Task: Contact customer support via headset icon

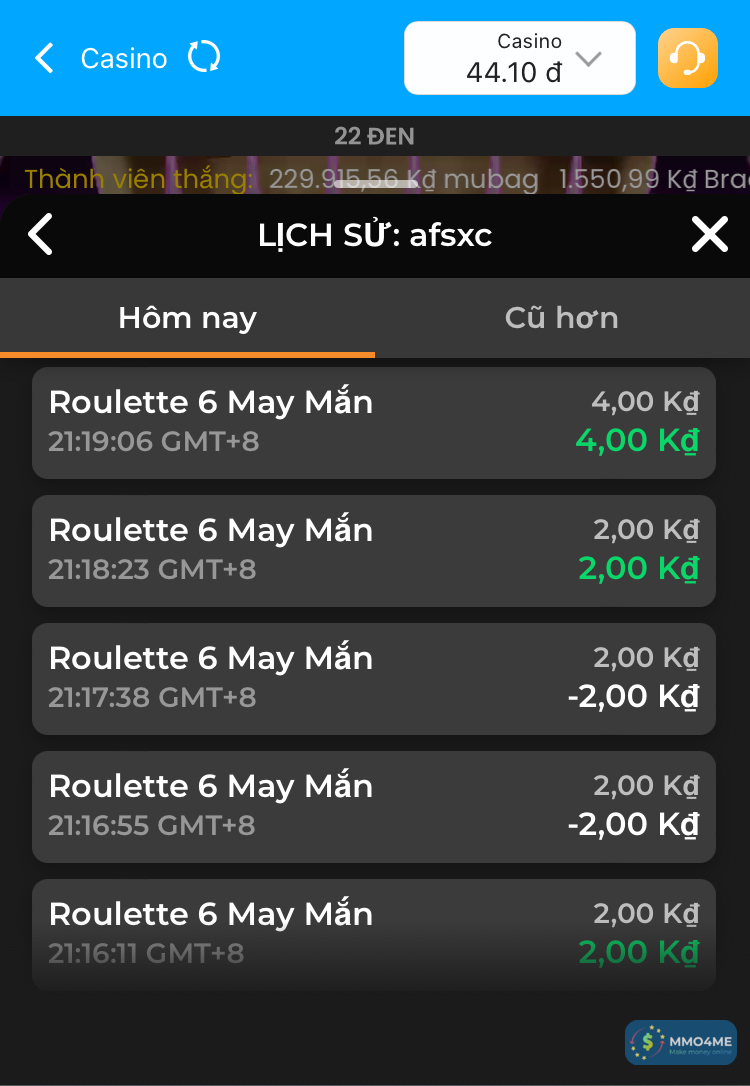Action: coord(687,58)
